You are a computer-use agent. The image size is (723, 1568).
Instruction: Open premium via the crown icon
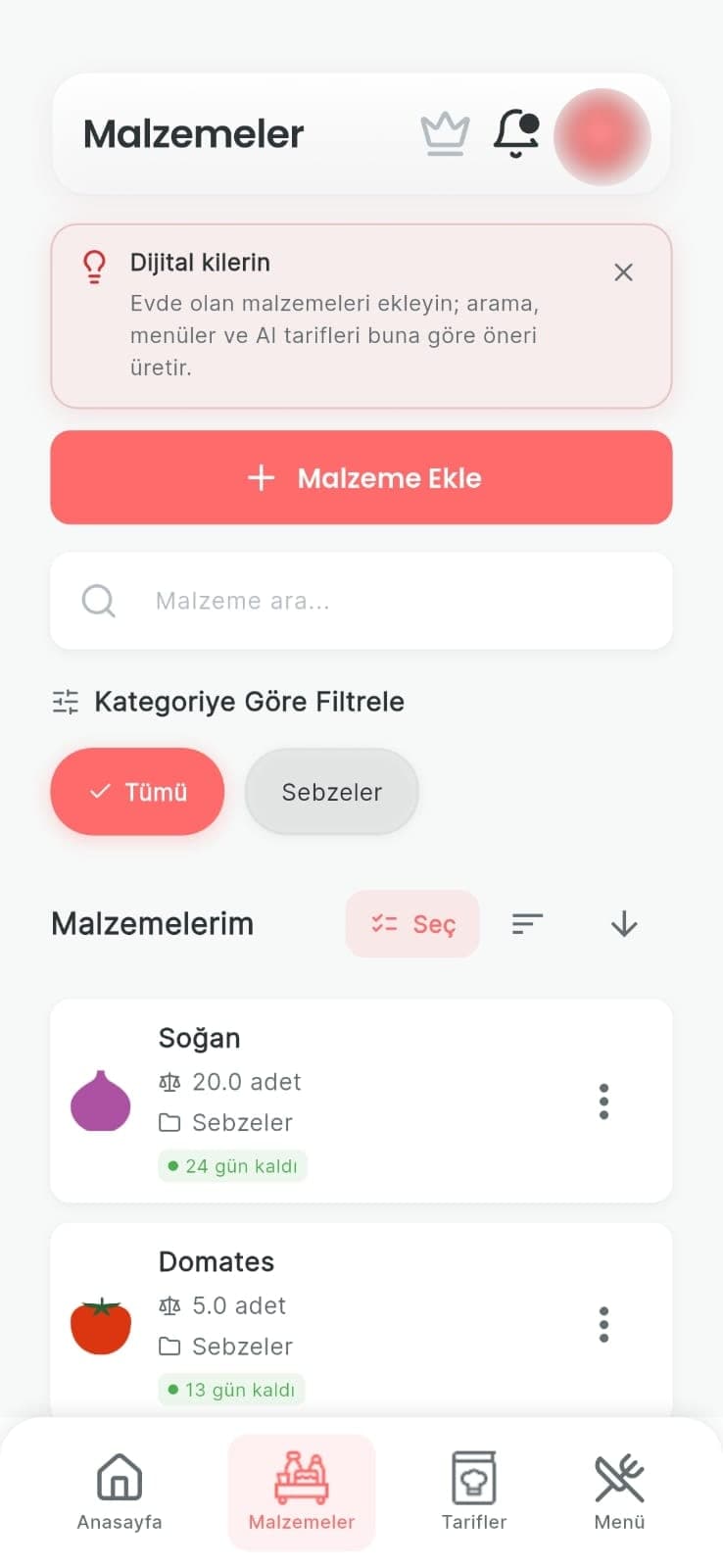pyautogui.click(x=445, y=134)
